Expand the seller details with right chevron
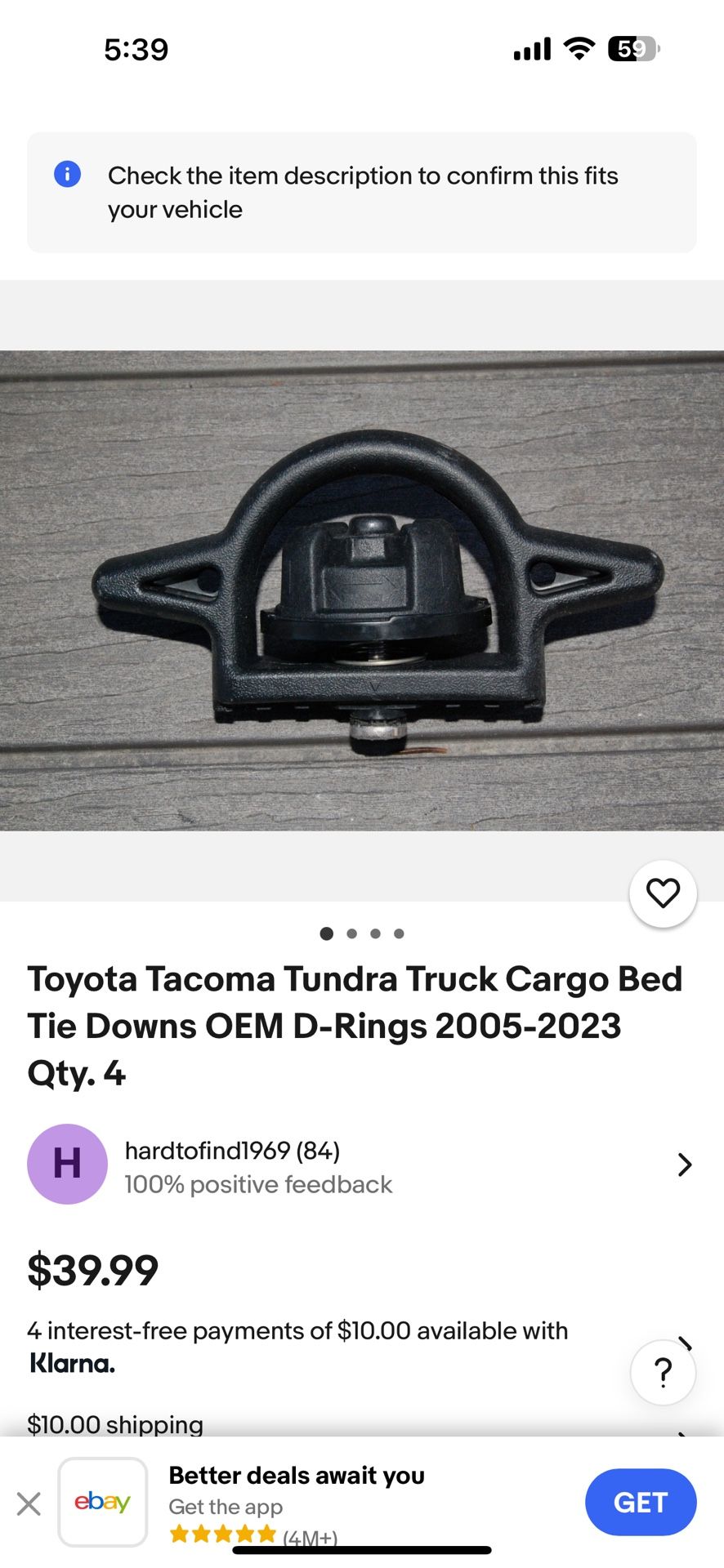The height and width of the screenshot is (1568, 724). (685, 1165)
